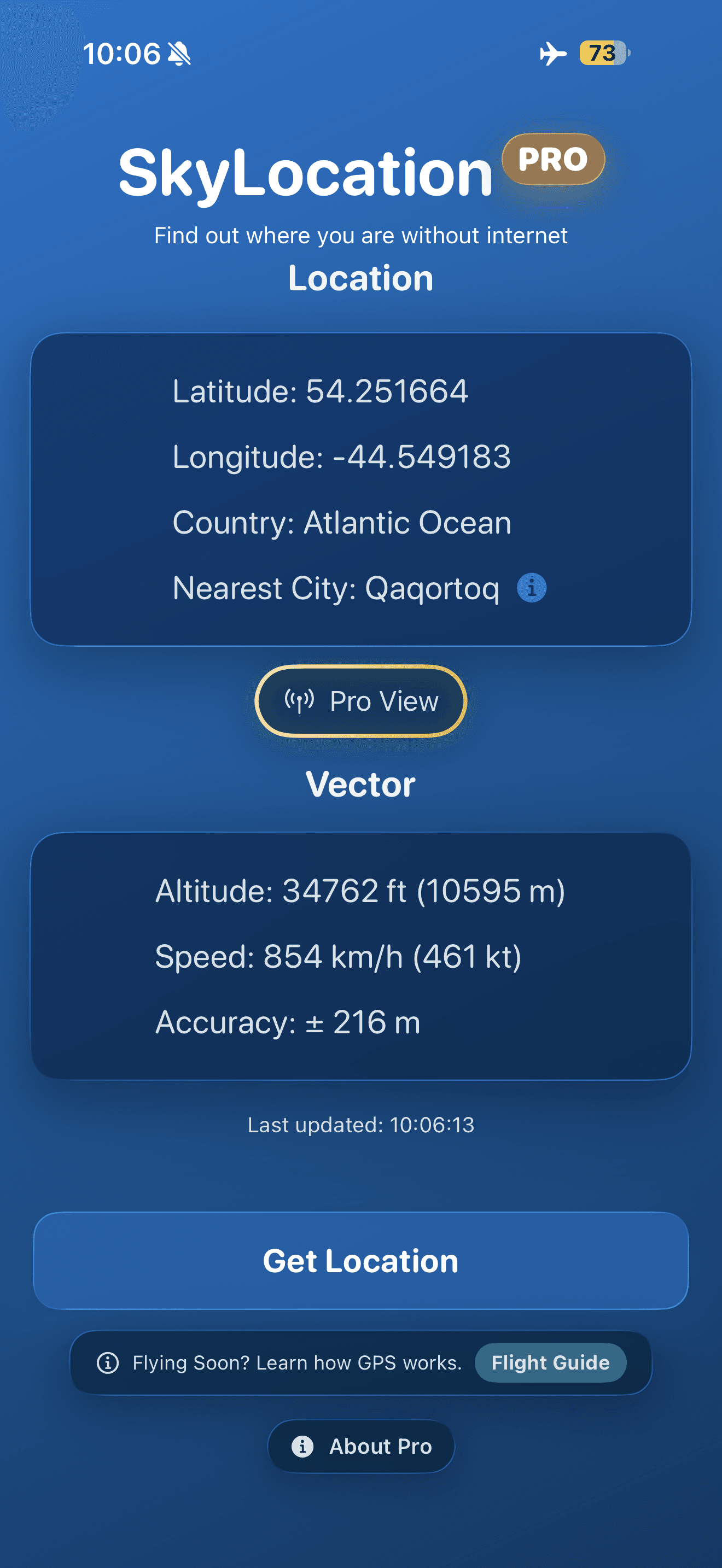Screen dimensions: 722x1568
Task: Click the Country Atlantic Ocean text
Action: tap(342, 522)
